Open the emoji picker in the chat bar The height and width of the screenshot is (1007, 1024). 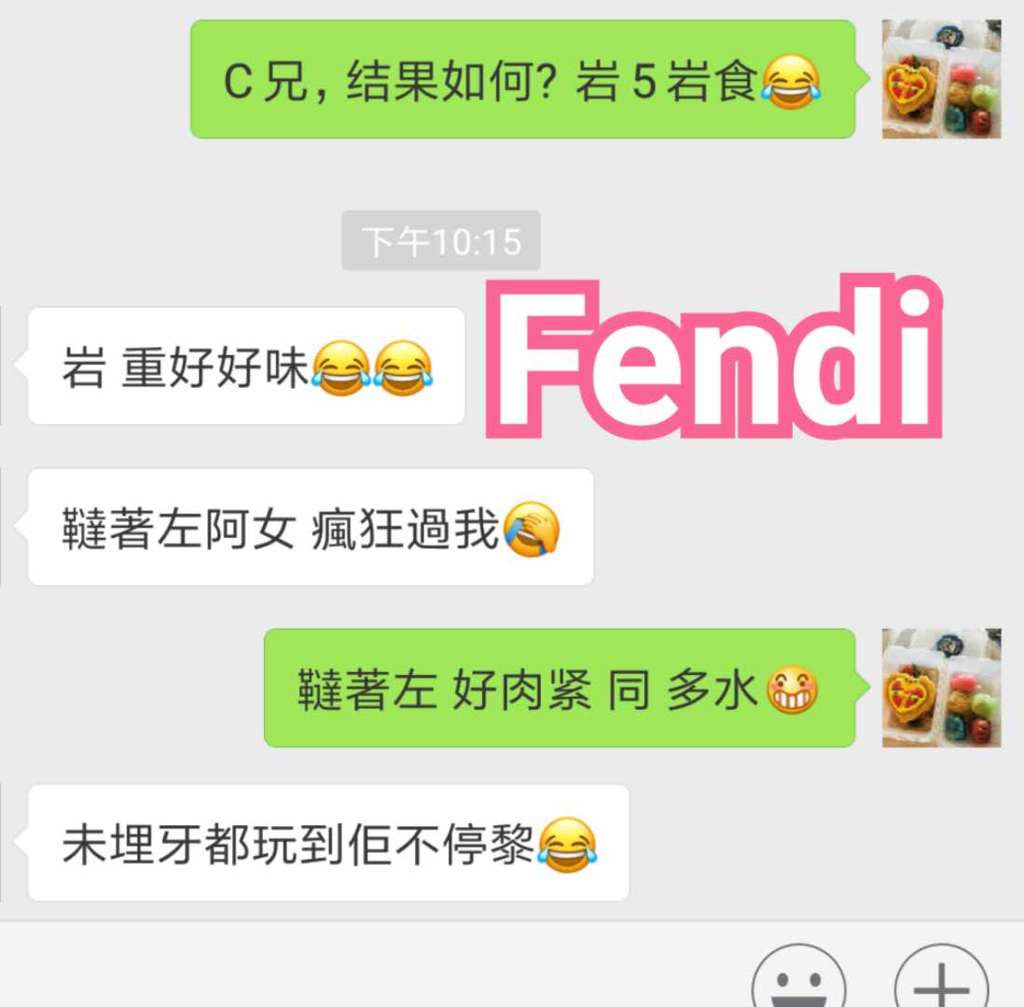798,985
